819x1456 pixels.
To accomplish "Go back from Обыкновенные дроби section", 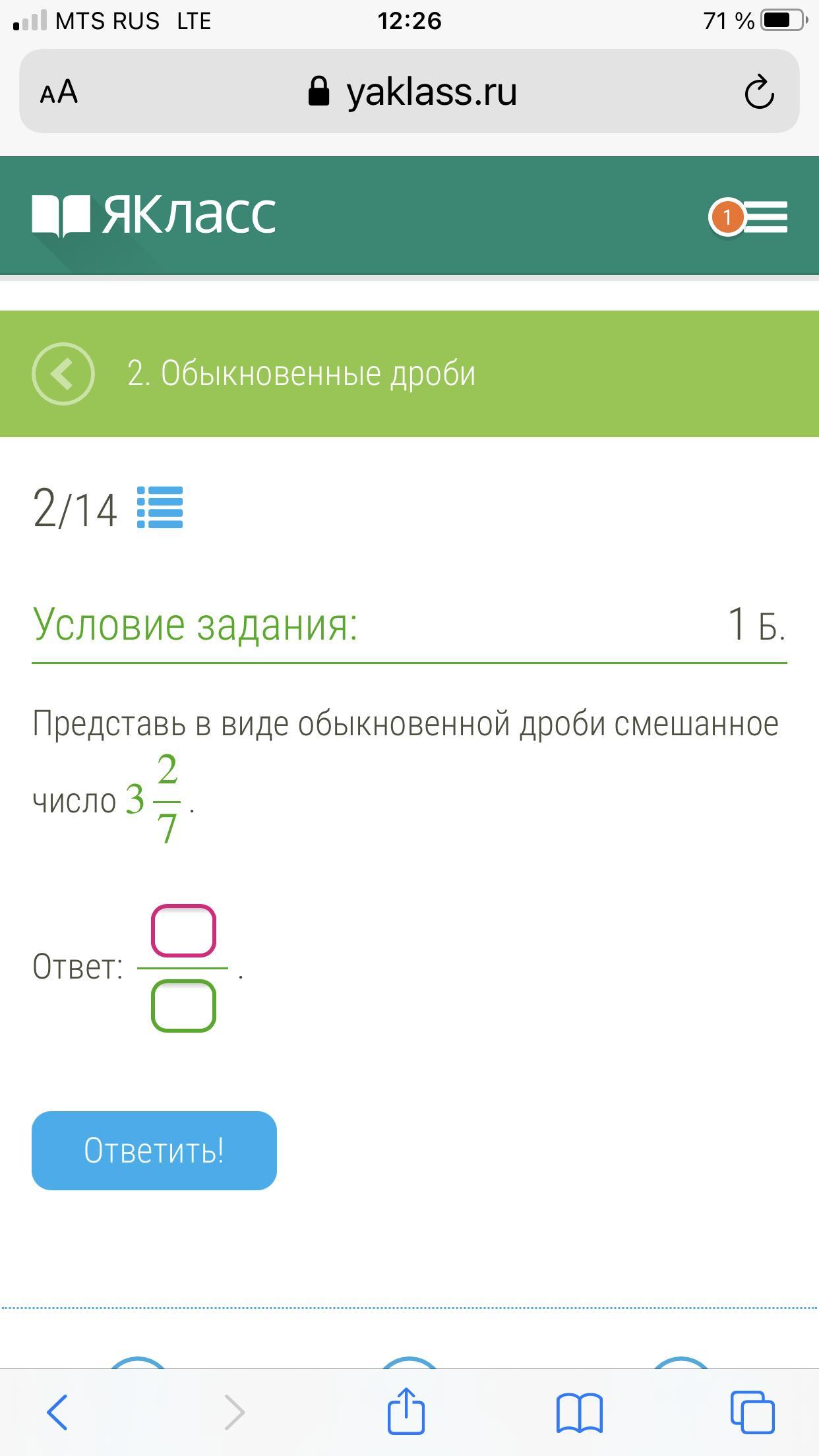I will 63,374.
